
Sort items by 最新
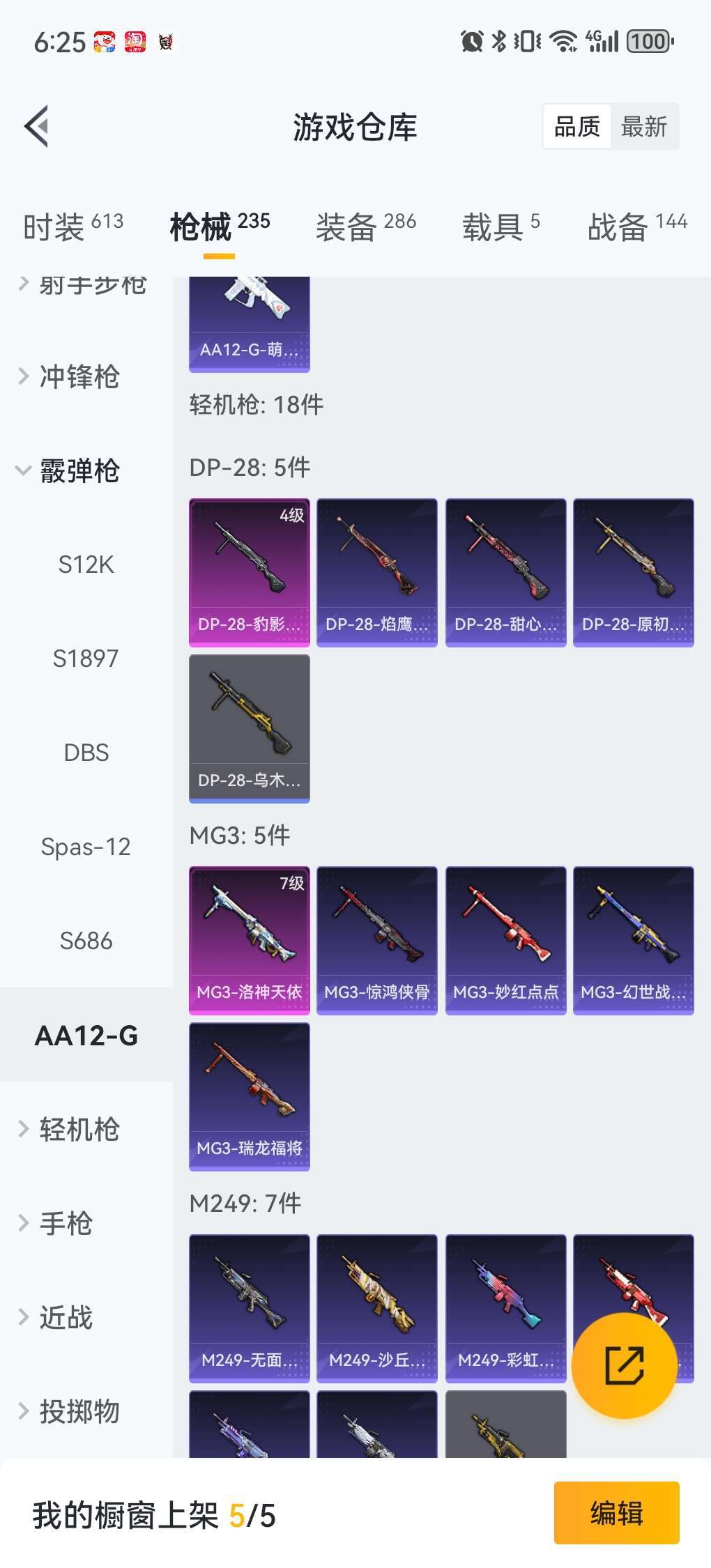coord(643,127)
